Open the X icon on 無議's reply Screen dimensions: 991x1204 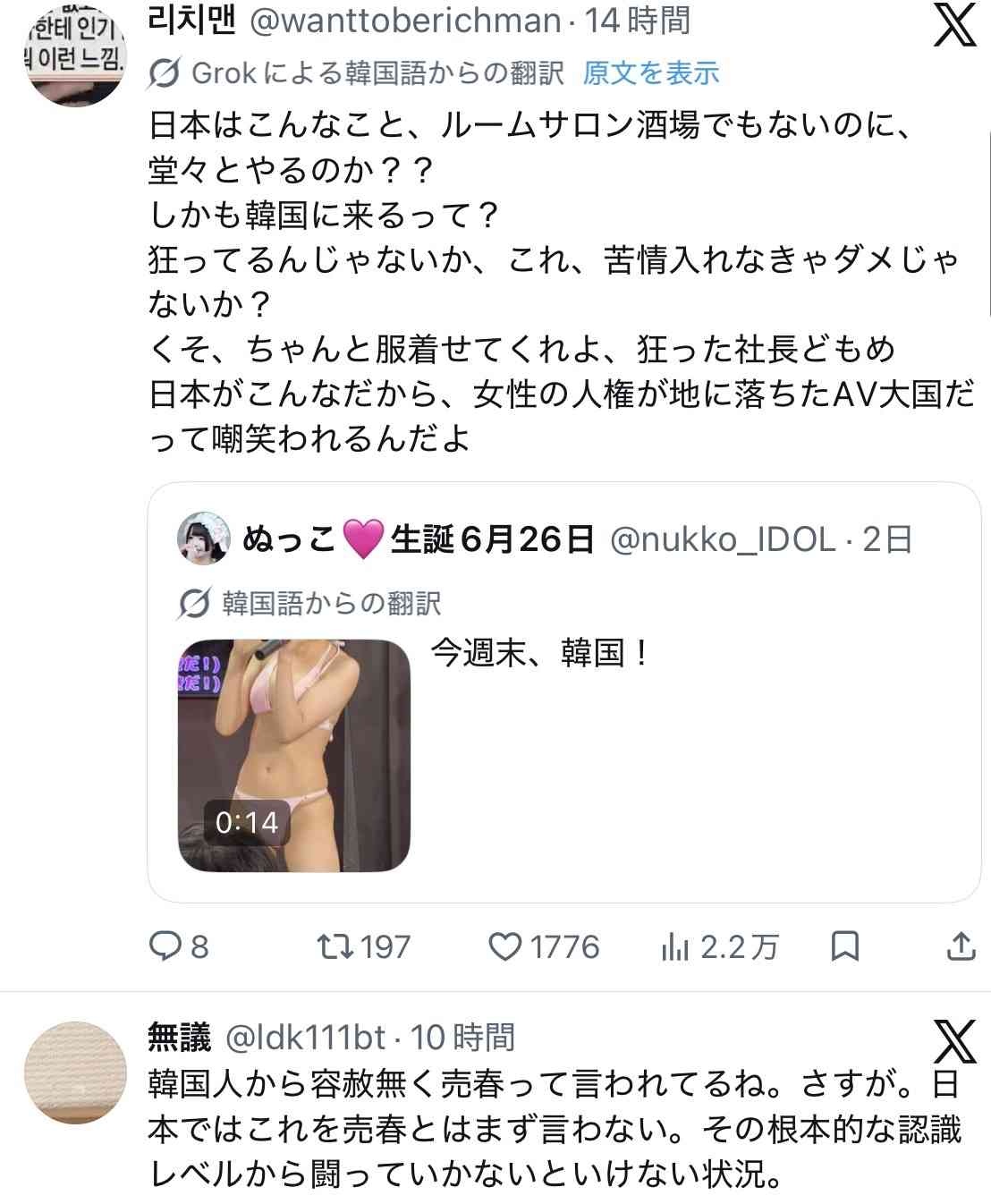pyautogui.click(x=954, y=1042)
